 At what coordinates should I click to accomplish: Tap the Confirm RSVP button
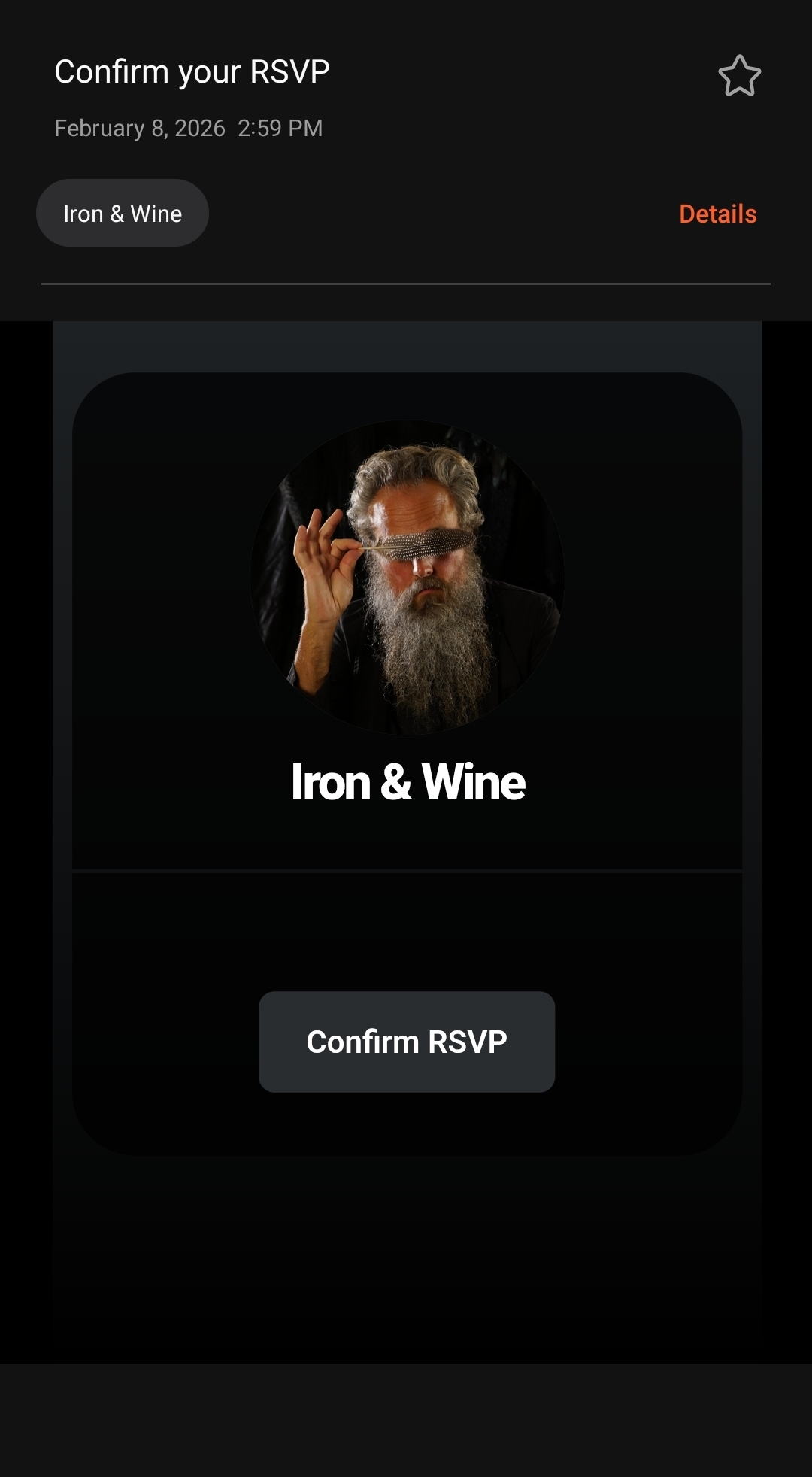pyautogui.click(x=407, y=1042)
